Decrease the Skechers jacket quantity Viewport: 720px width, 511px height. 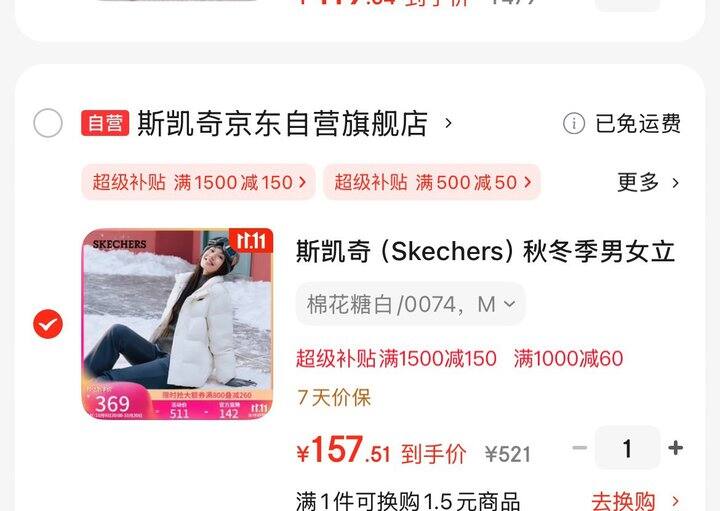[580, 448]
